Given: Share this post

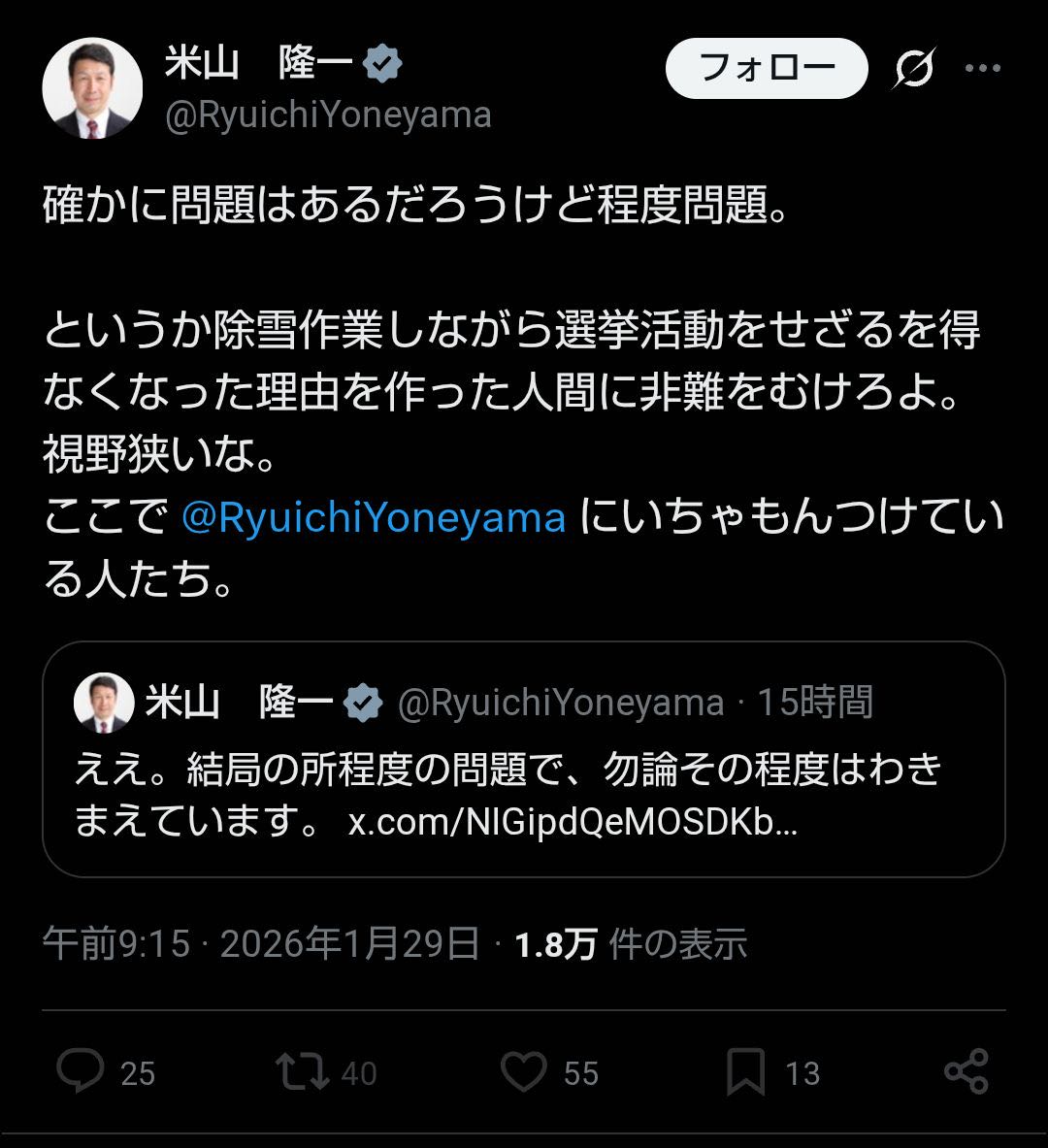Looking at the screenshot, I should 966,1071.
